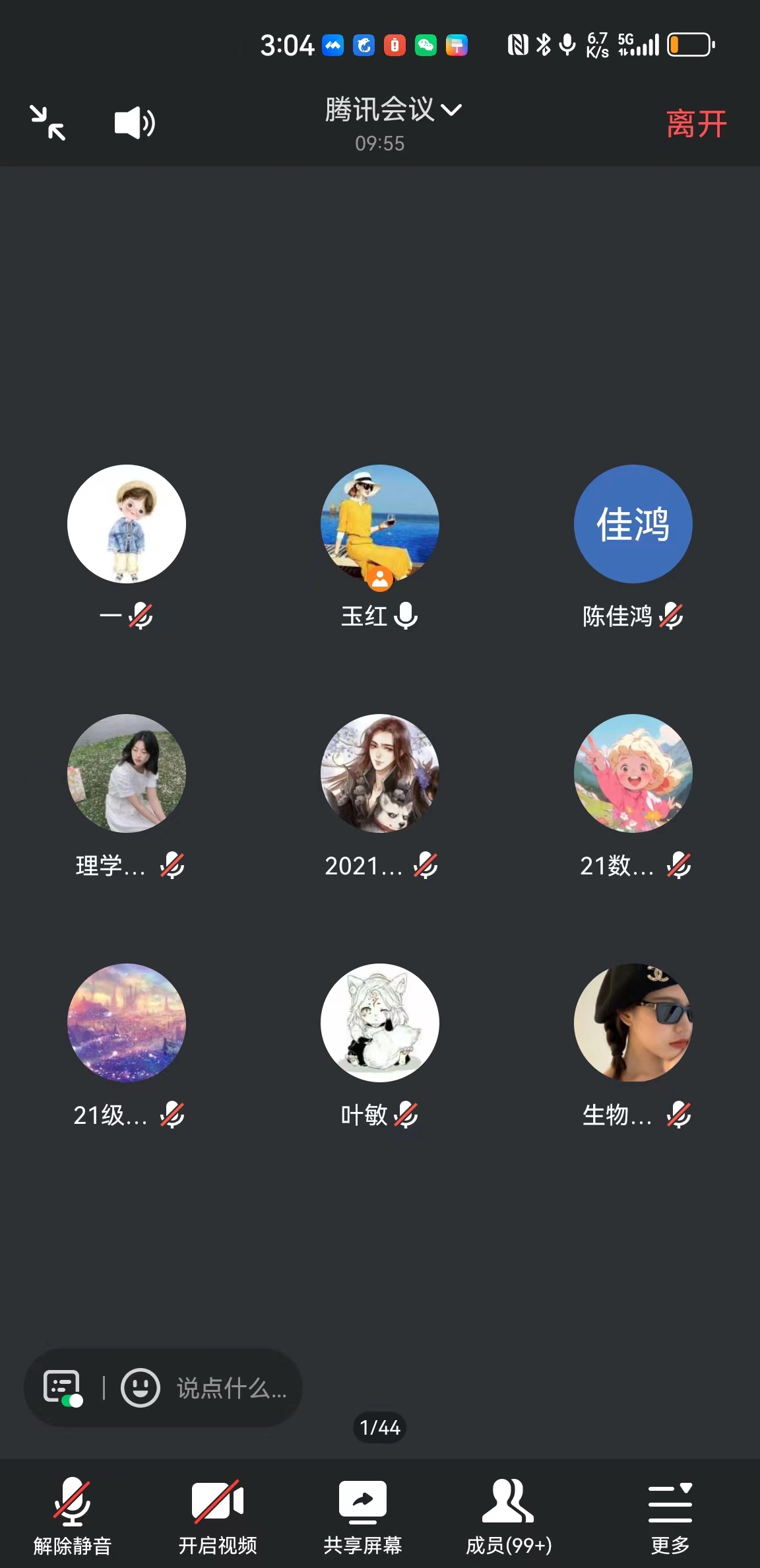
Task: Tap 解除静音 to unmute microphone
Action: [x=73, y=1516]
